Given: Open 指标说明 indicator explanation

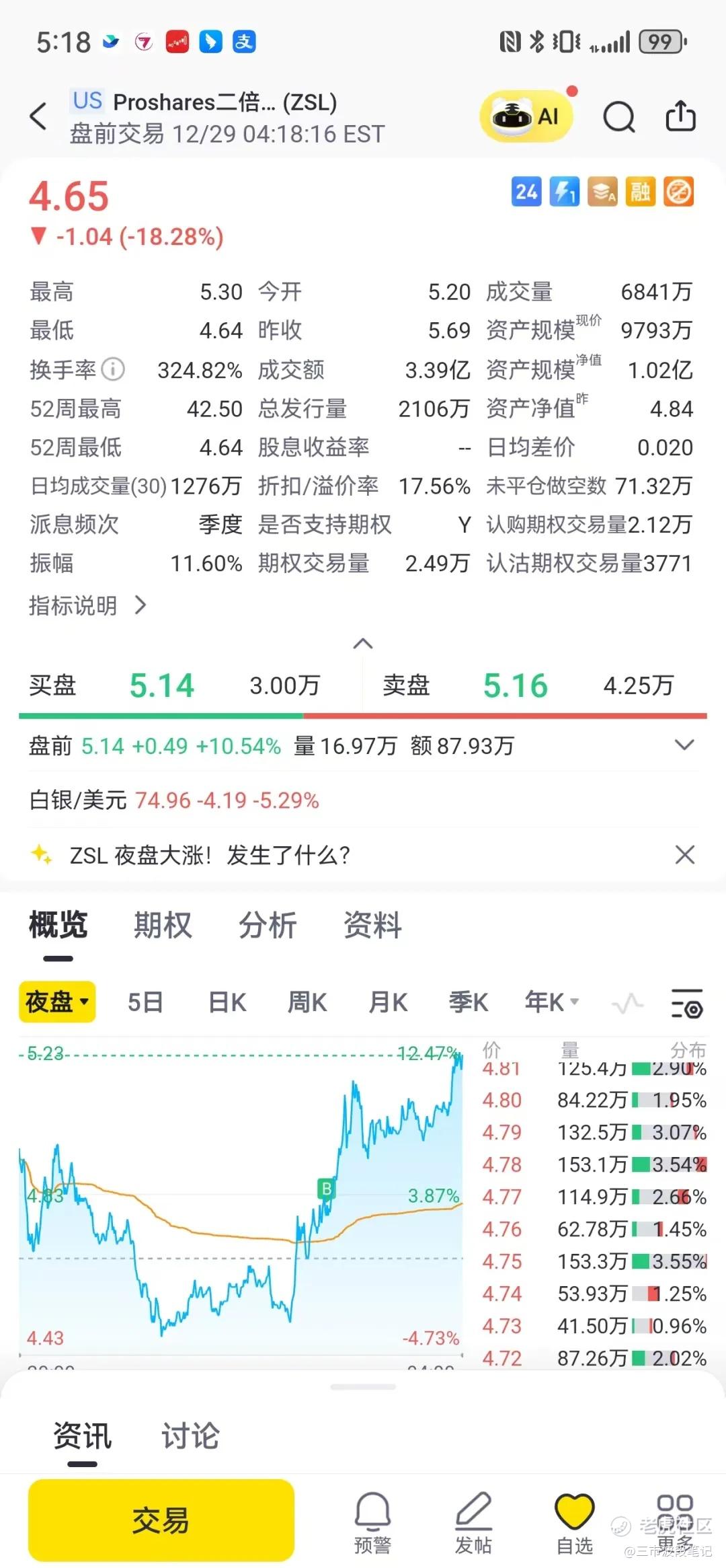Looking at the screenshot, I should click(x=87, y=605).
